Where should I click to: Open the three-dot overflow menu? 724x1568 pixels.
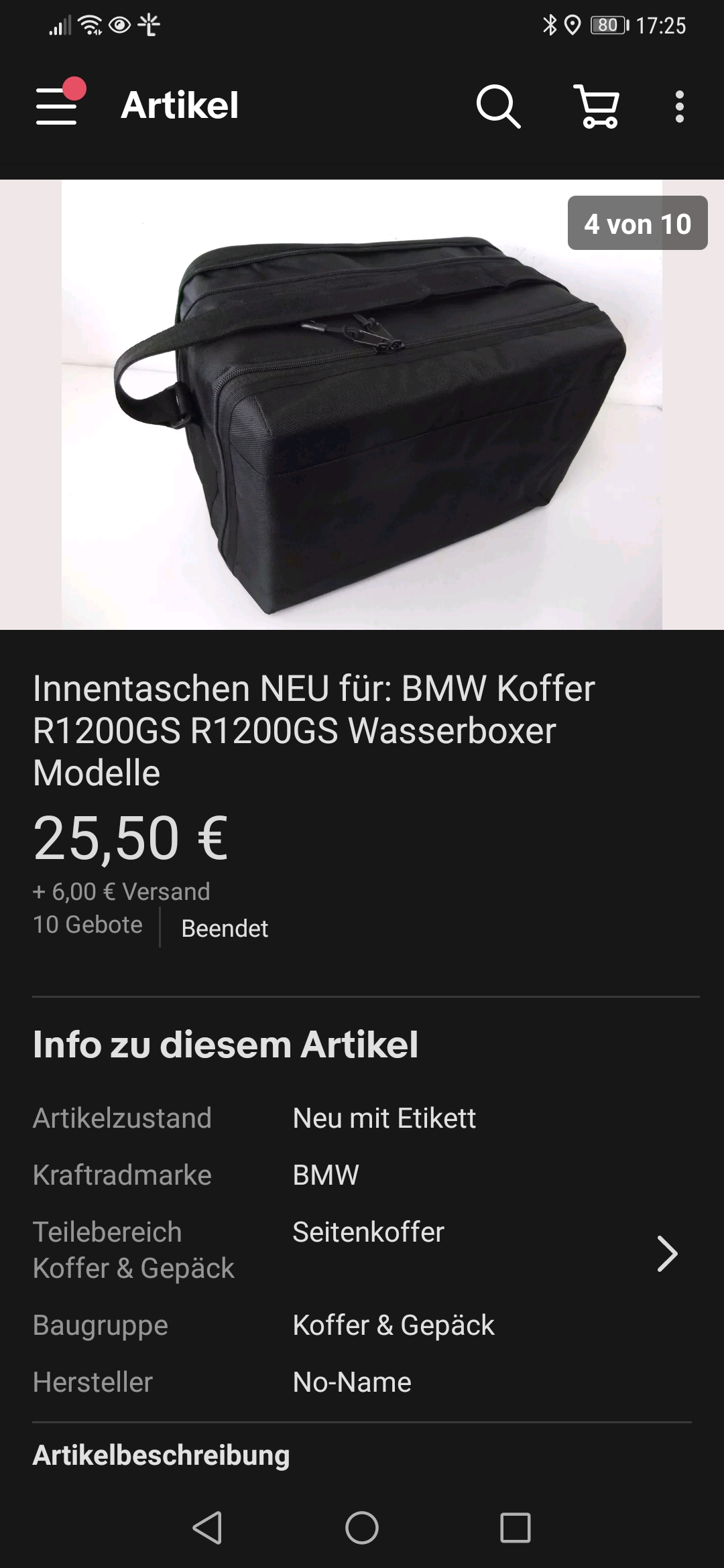pyautogui.click(x=679, y=107)
